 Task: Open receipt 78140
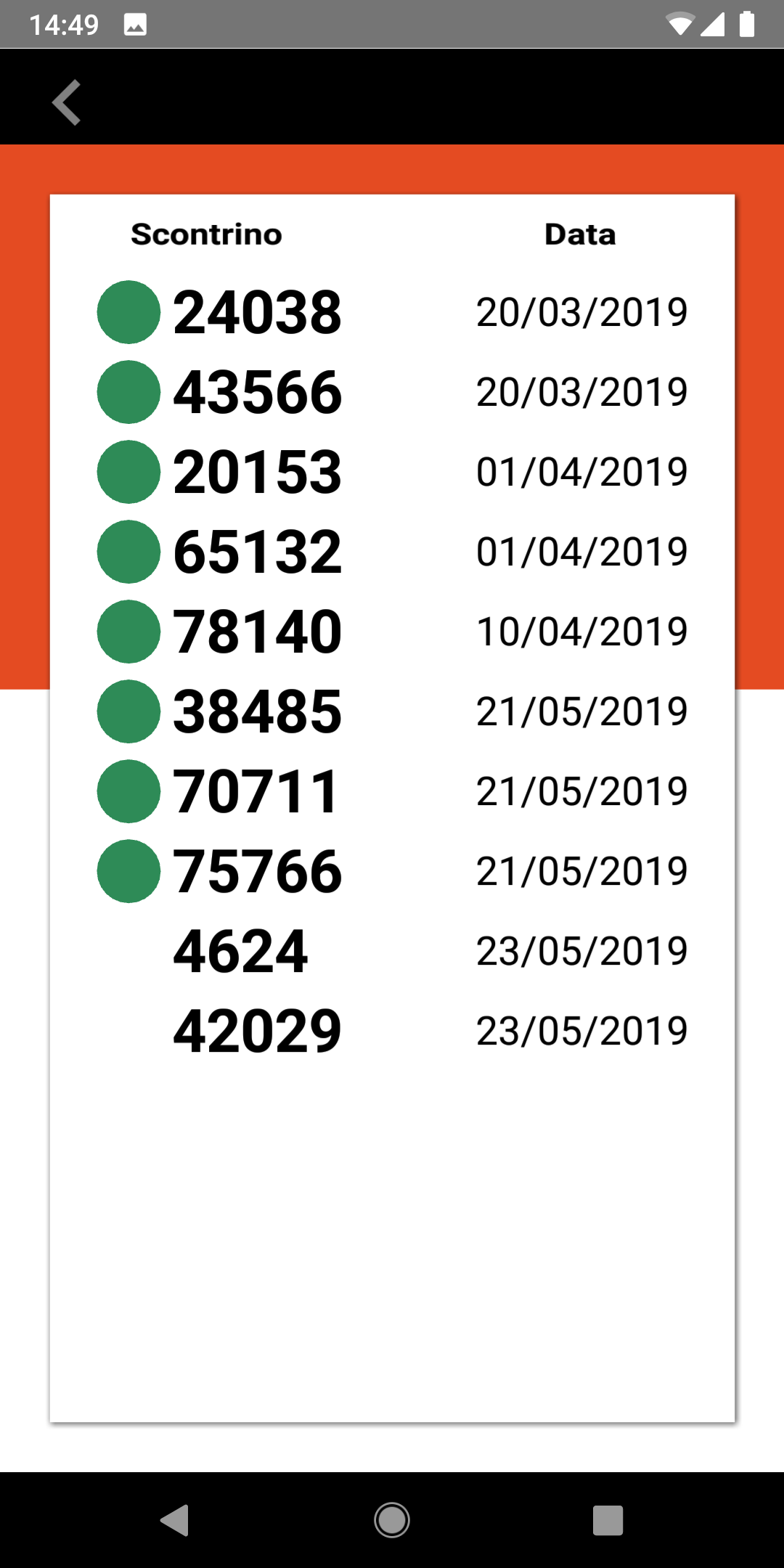392,632
